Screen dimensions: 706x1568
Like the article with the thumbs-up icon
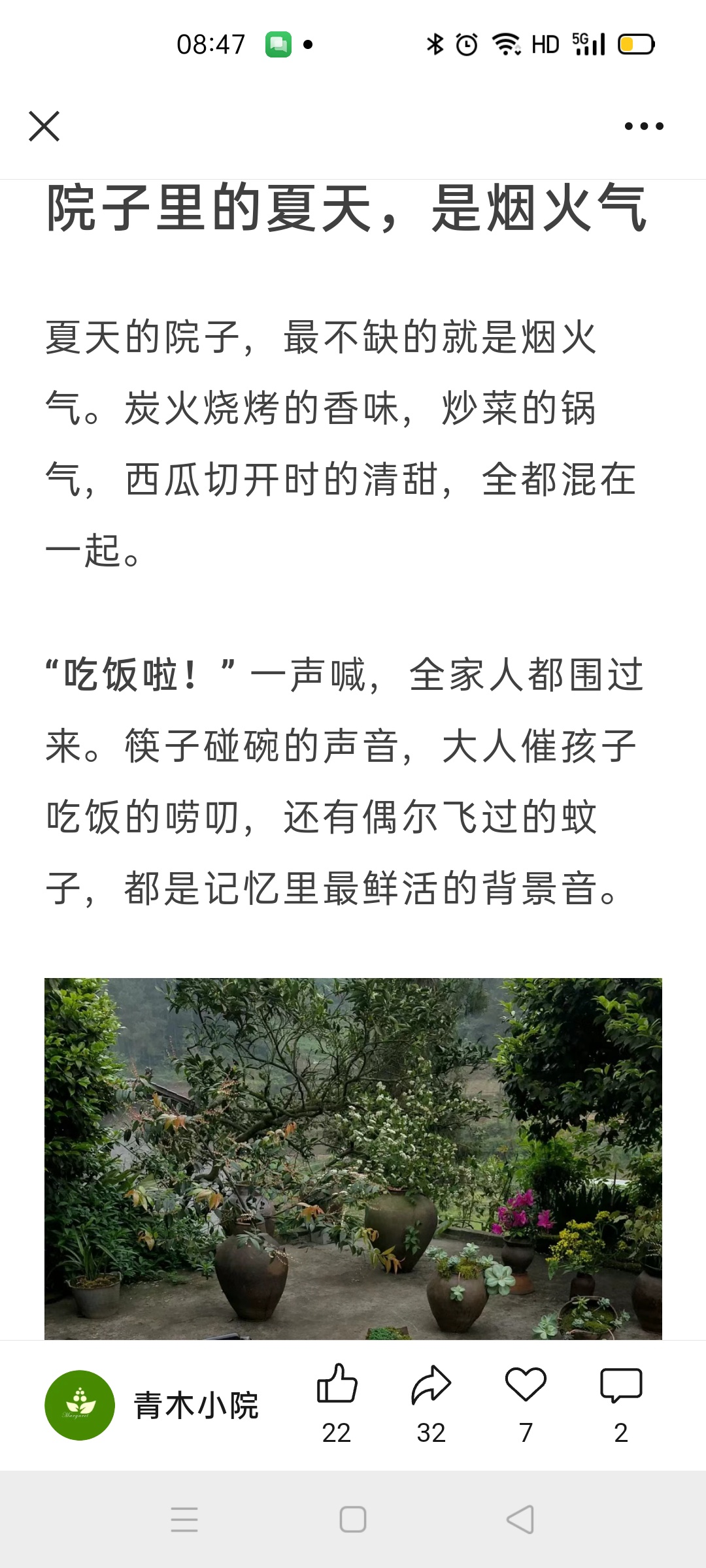[x=337, y=1385]
